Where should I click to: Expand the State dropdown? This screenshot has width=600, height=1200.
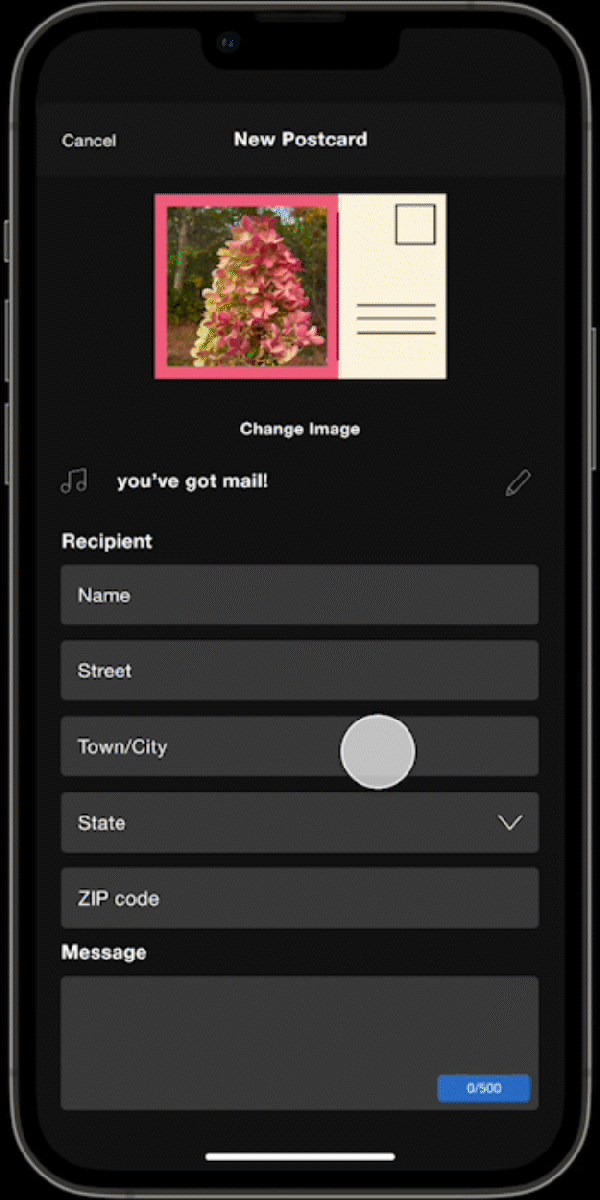300,823
